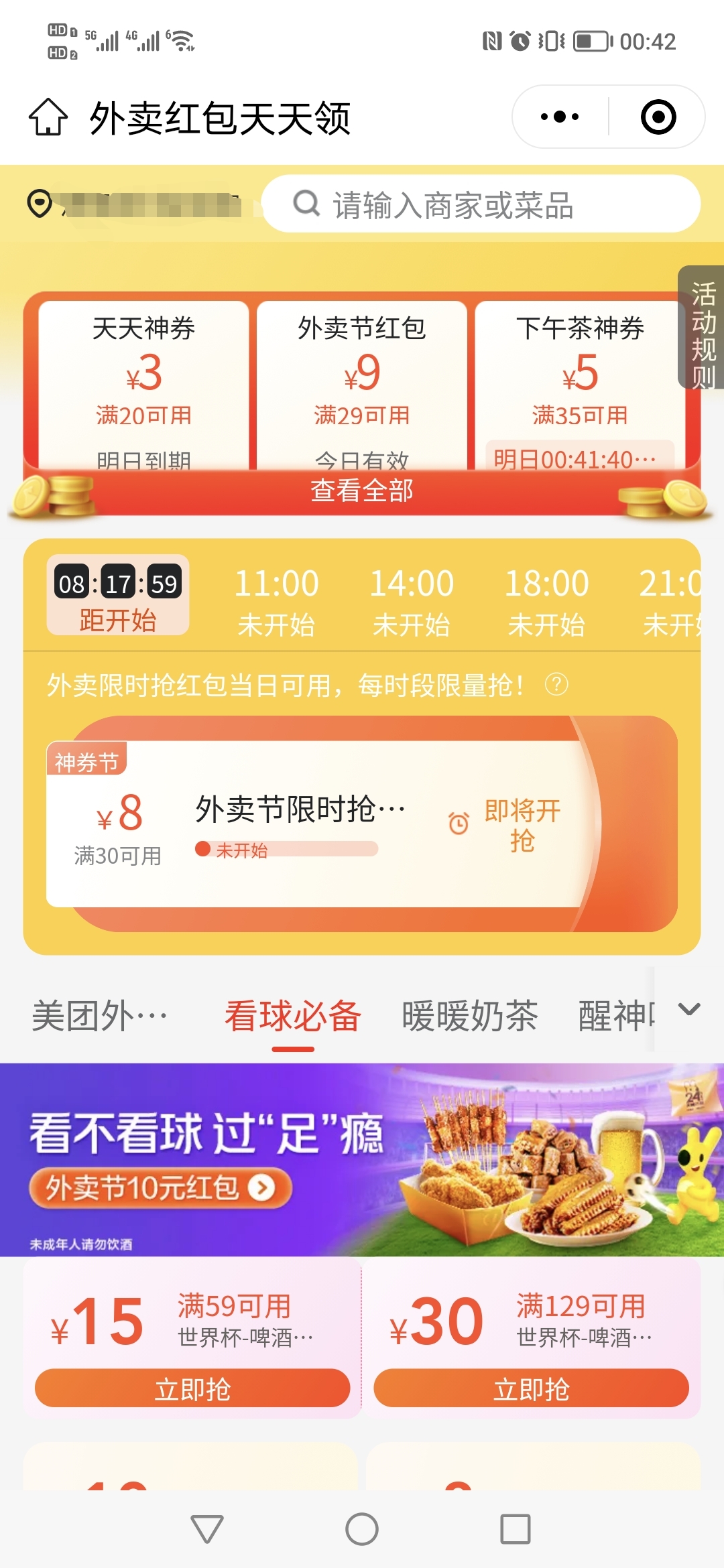The height and width of the screenshot is (1568, 724).
Task: Open the 下午茶神券 ¥5 coupon card
Action: [x=580, y=386]
